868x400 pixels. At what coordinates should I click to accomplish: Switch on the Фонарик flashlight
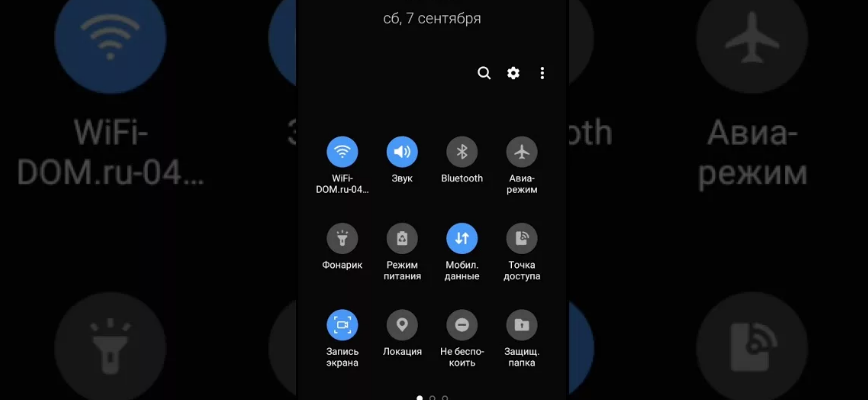coord(342,238)
